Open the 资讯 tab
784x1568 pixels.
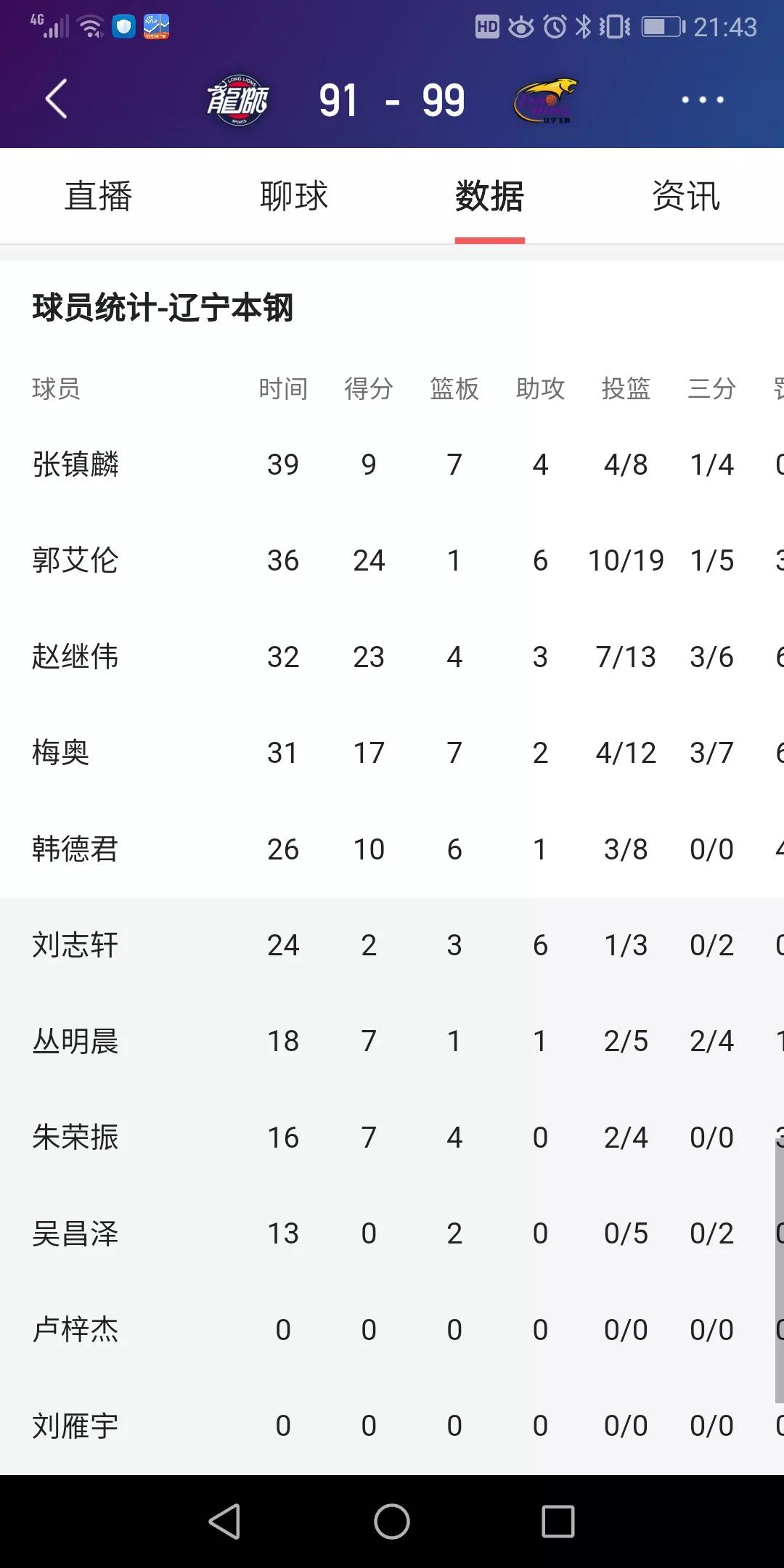(x=685, y=196)
